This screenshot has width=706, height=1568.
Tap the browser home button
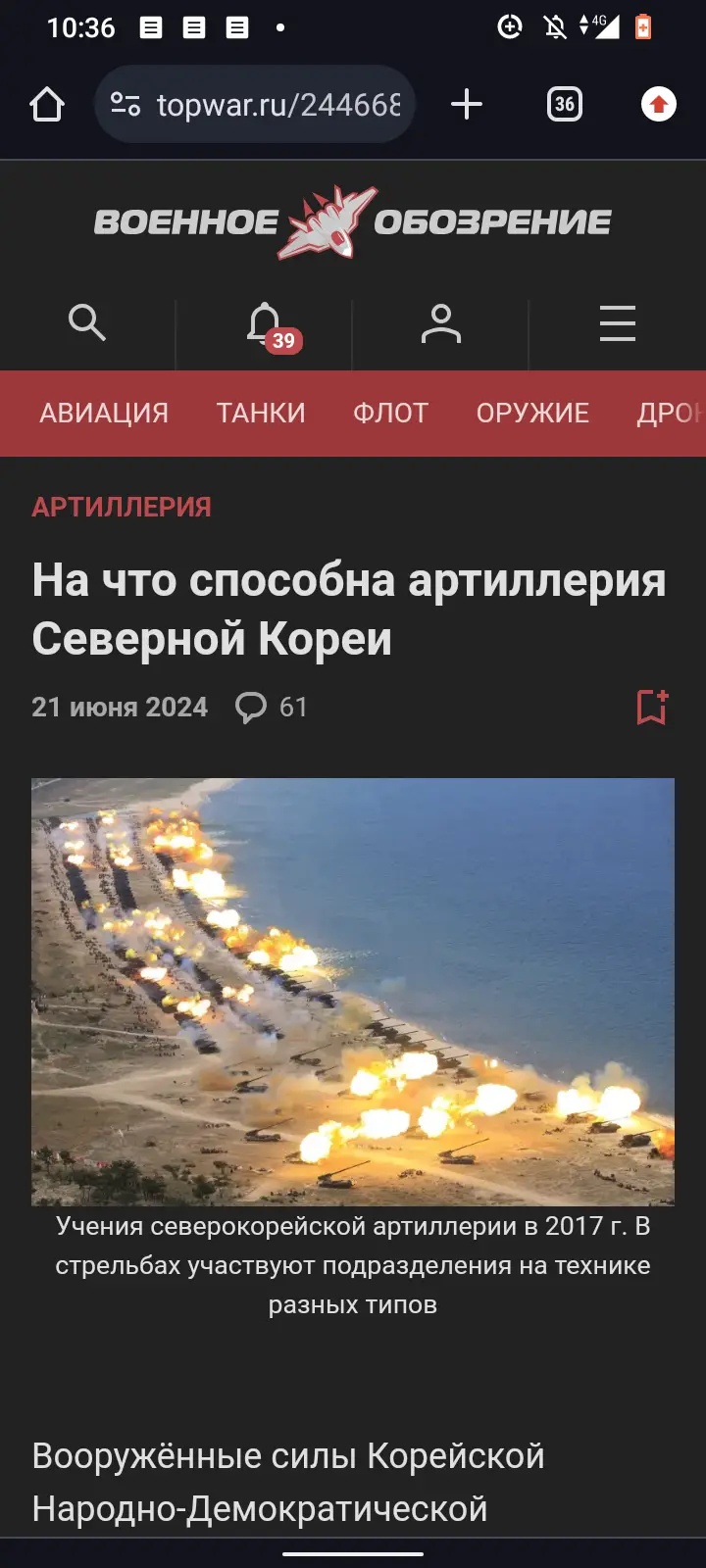[47, 105]
